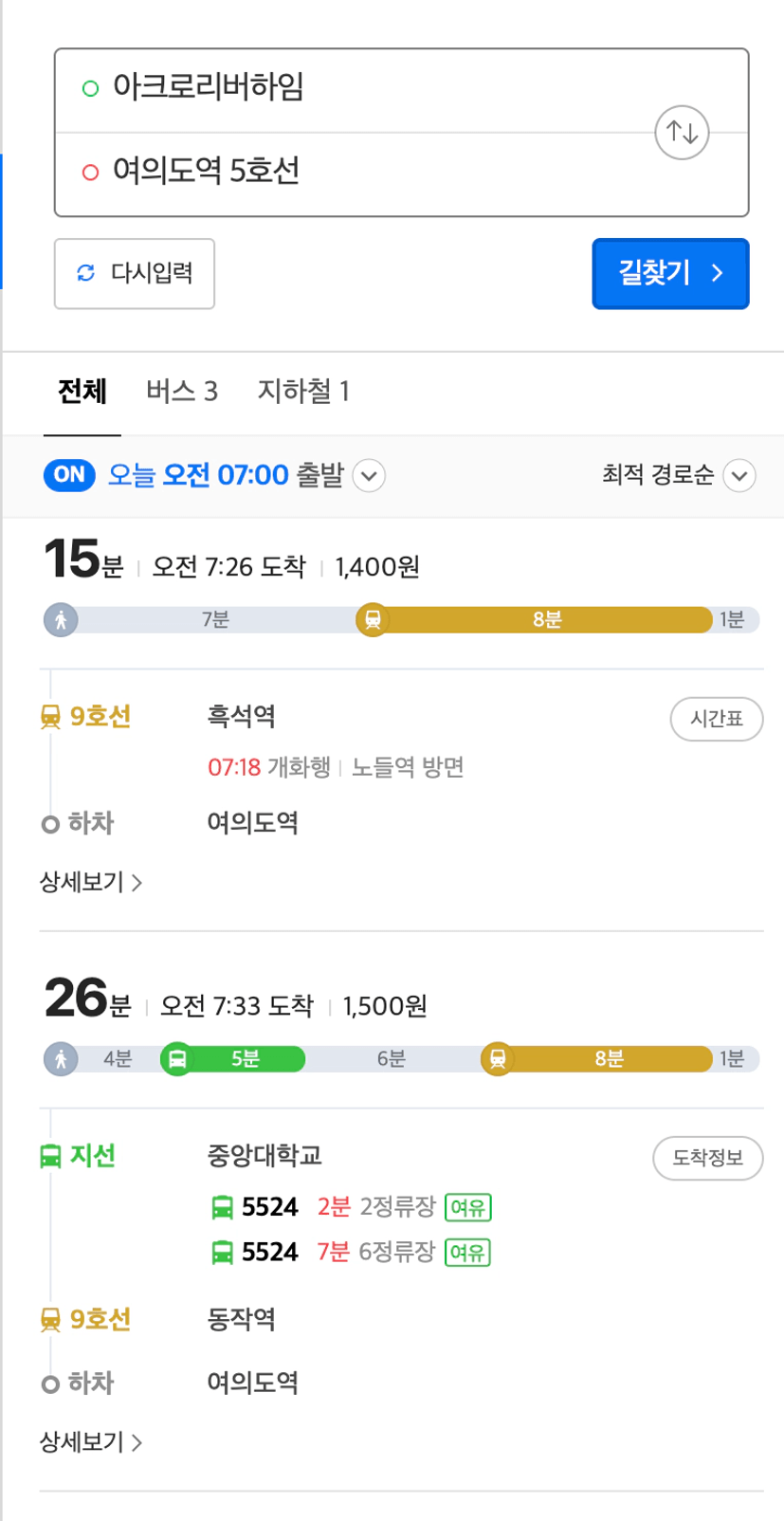Tap the 다시입력 reset button
The image size is (784, 1521).
coord(135,273)
